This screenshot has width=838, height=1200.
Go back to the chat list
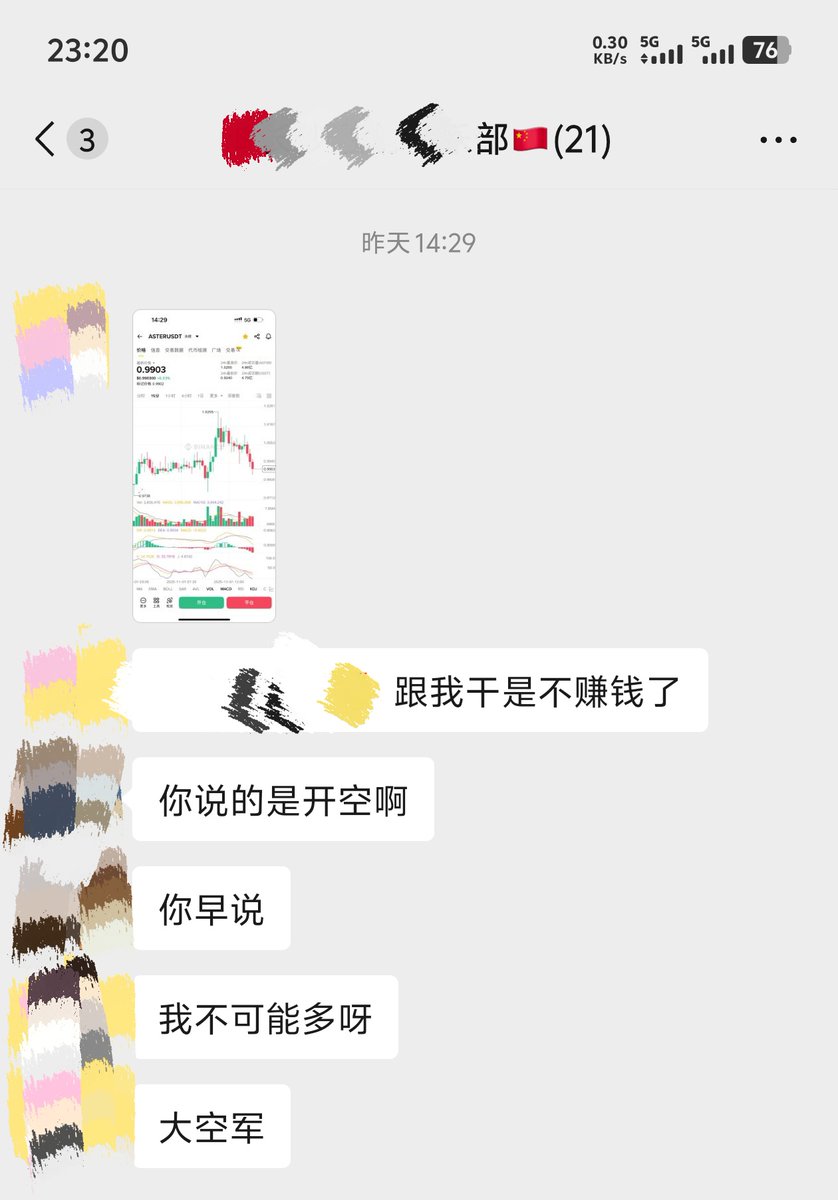pos(45,140)
